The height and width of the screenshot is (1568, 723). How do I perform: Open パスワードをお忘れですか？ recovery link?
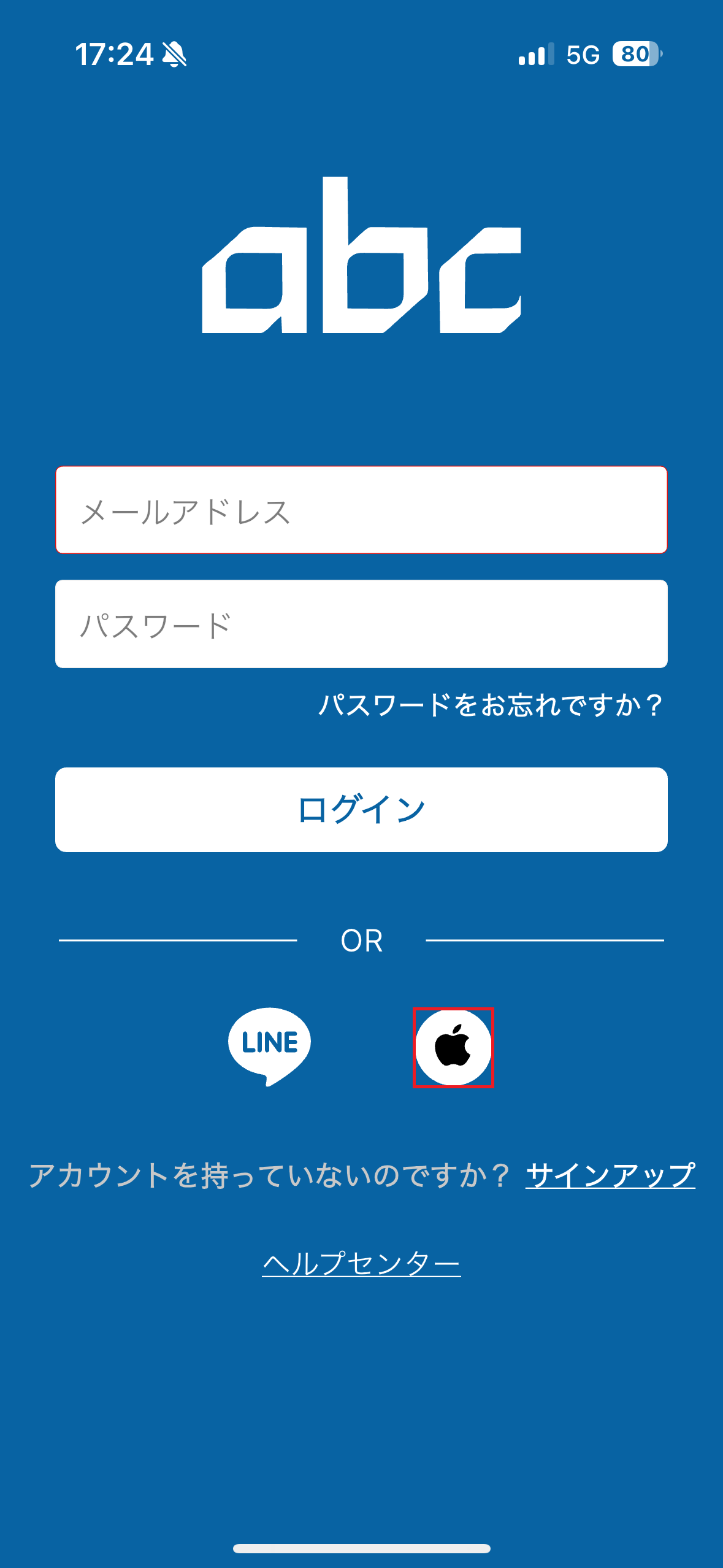(489, 707)
